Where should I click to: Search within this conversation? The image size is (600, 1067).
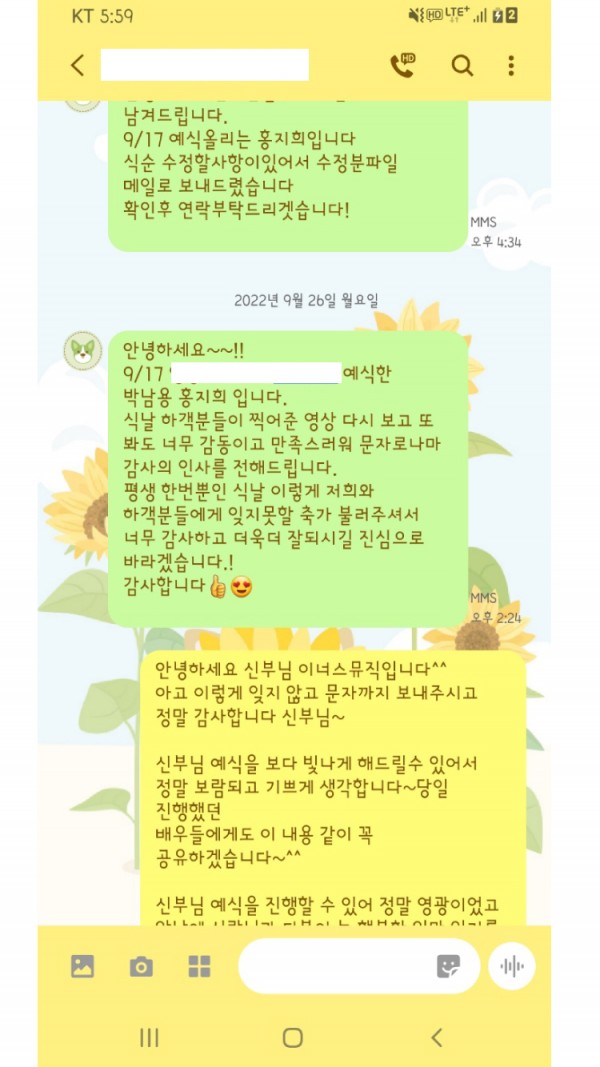462,66
